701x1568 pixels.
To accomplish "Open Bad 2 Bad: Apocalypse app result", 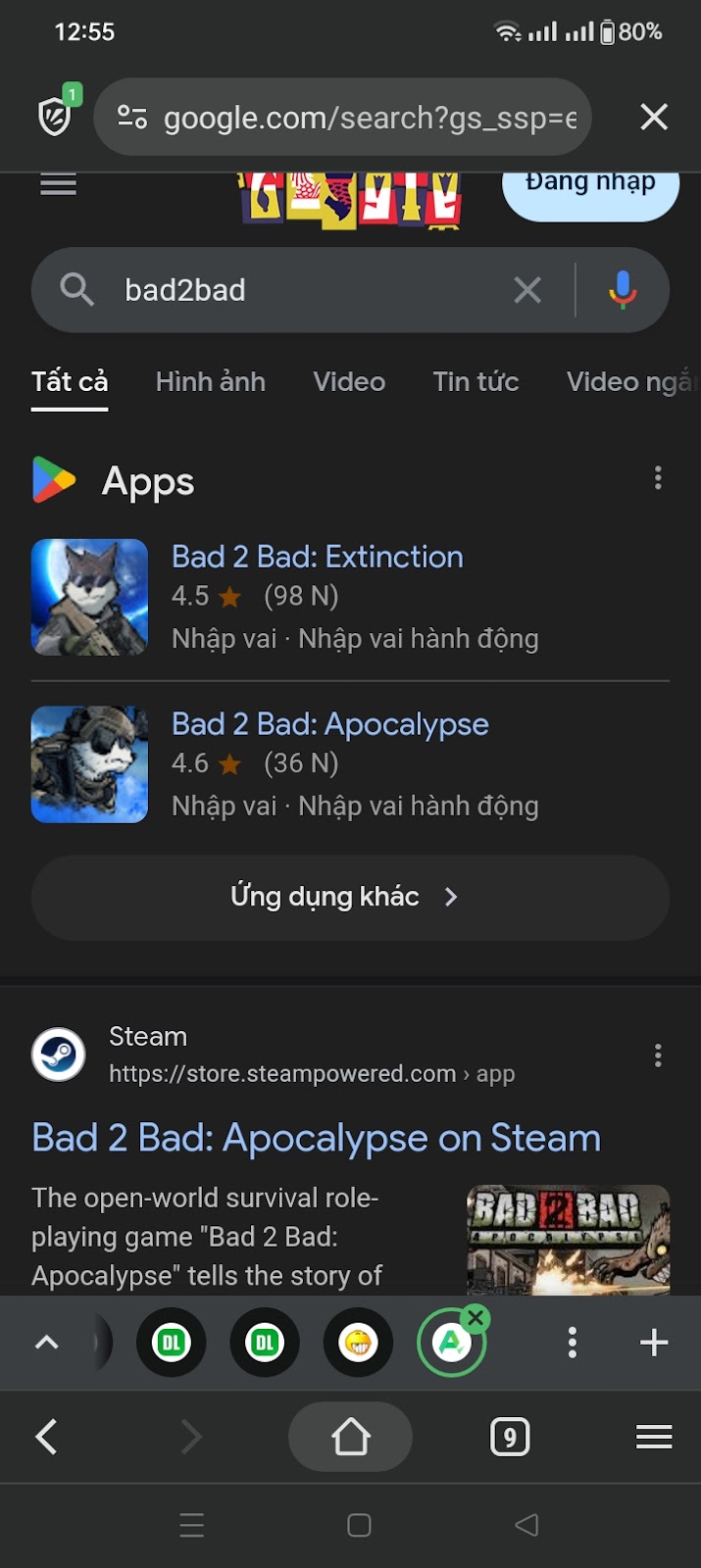I will tap(329, 724).
